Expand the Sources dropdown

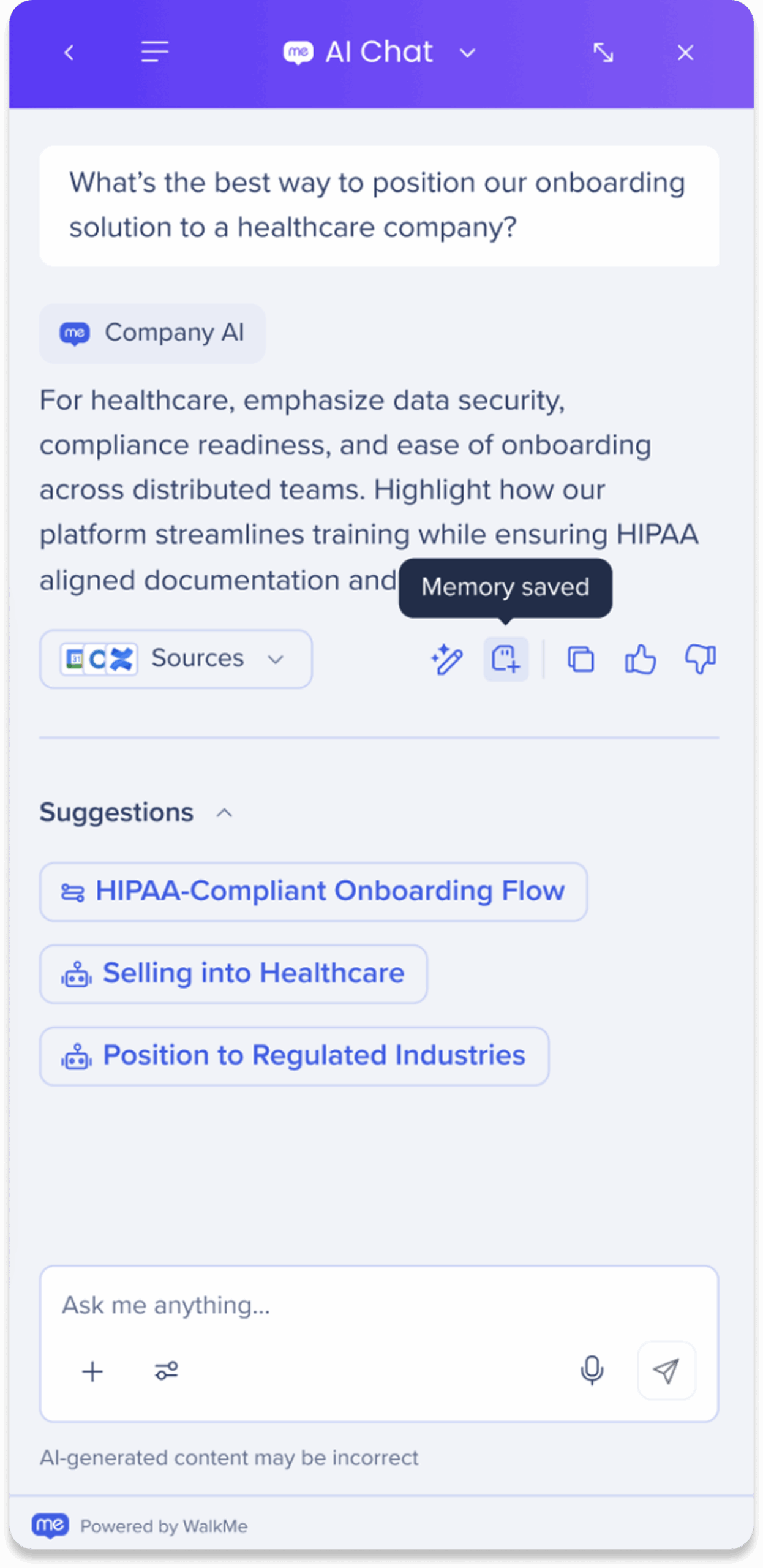pos(176,659)
